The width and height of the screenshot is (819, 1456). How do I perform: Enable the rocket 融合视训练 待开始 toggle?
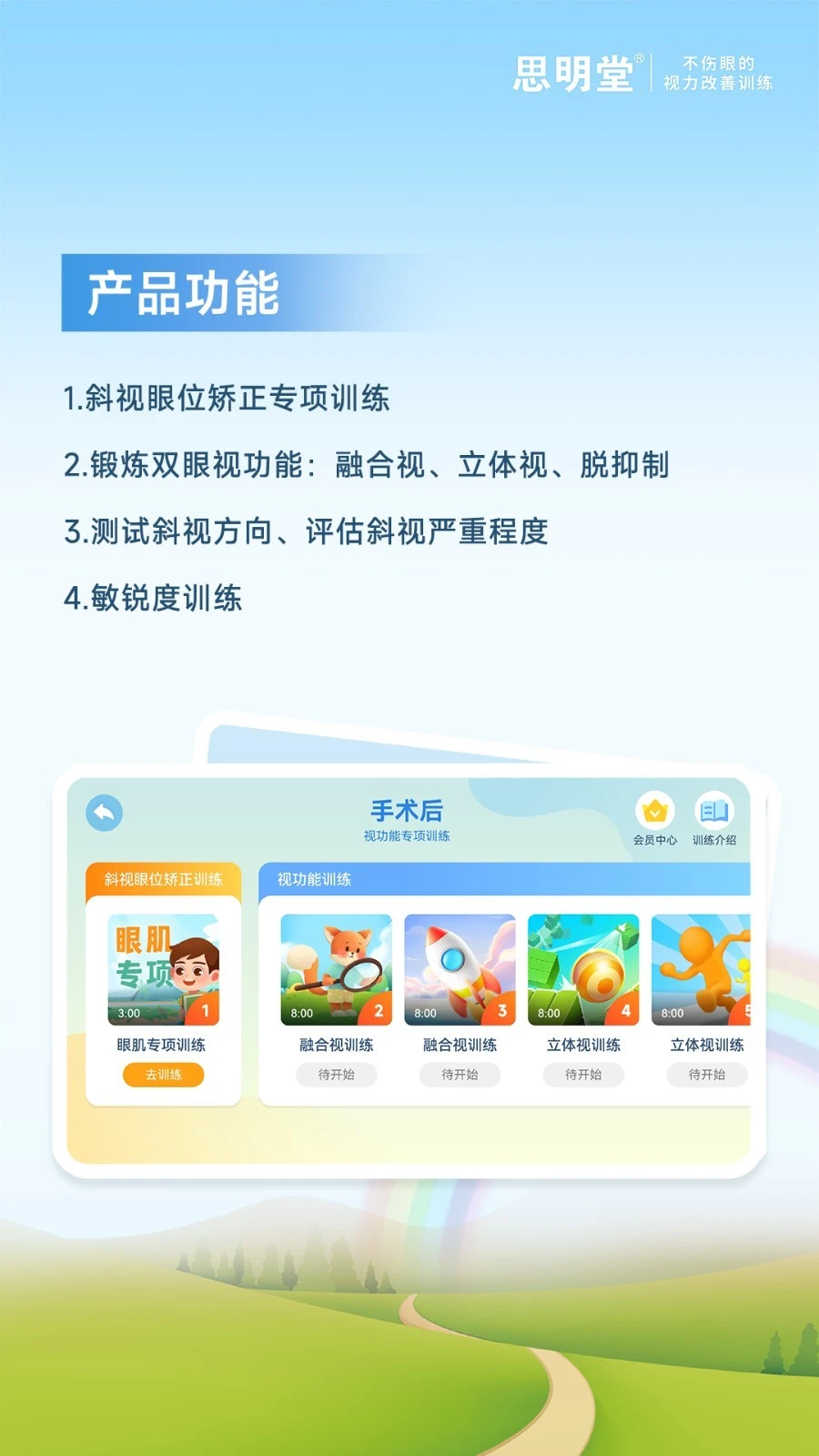(460, 1076)
